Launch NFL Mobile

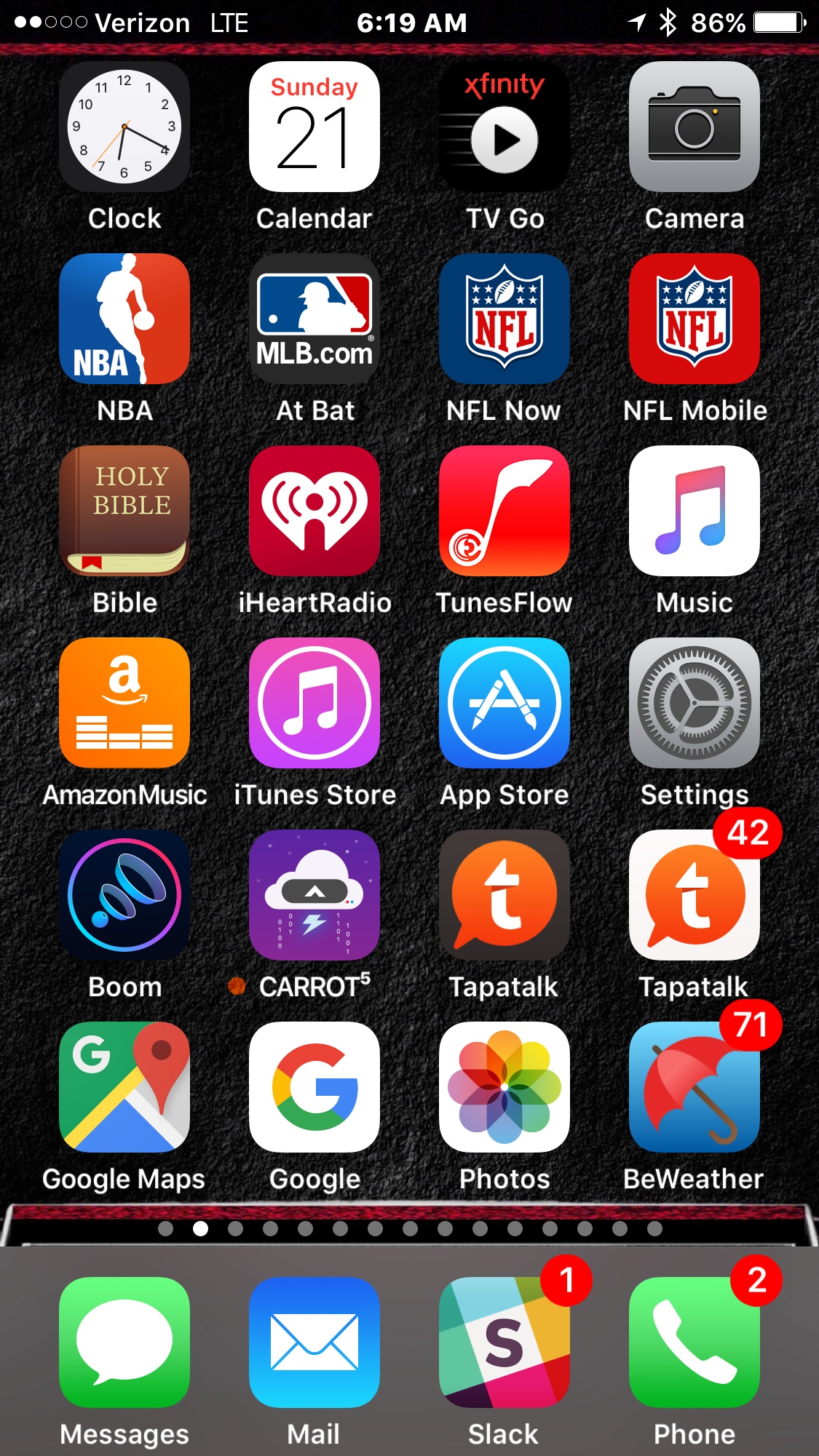pos(695,319)
